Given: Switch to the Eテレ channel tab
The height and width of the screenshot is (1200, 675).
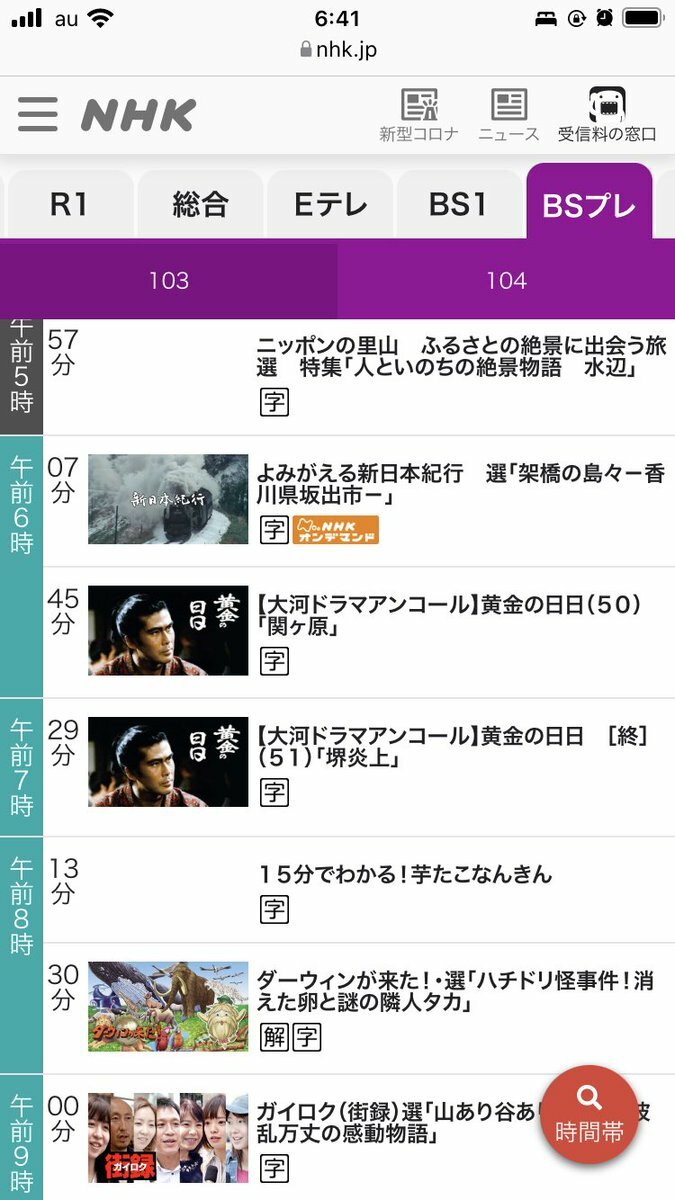Looking at the screenshot, I should pos(330,205).
